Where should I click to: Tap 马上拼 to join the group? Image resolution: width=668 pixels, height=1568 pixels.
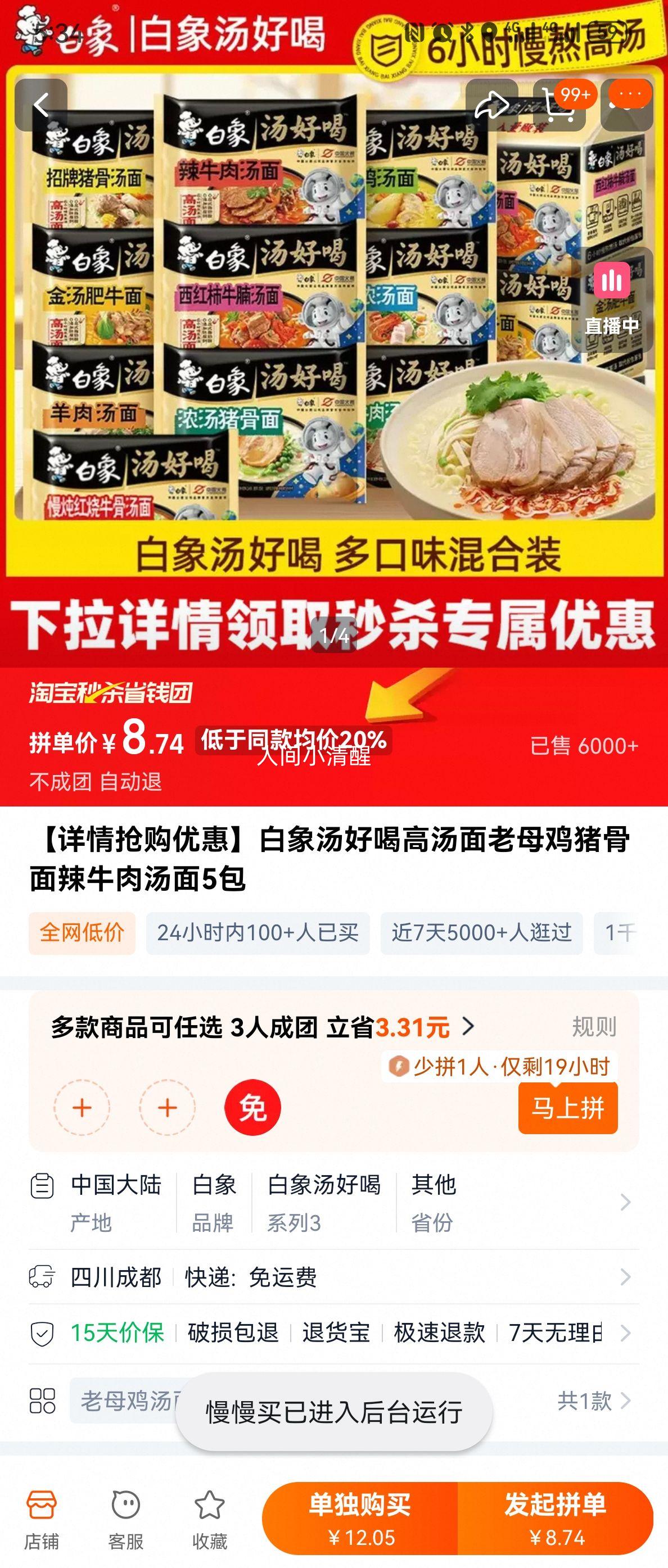pos(567,1107)
